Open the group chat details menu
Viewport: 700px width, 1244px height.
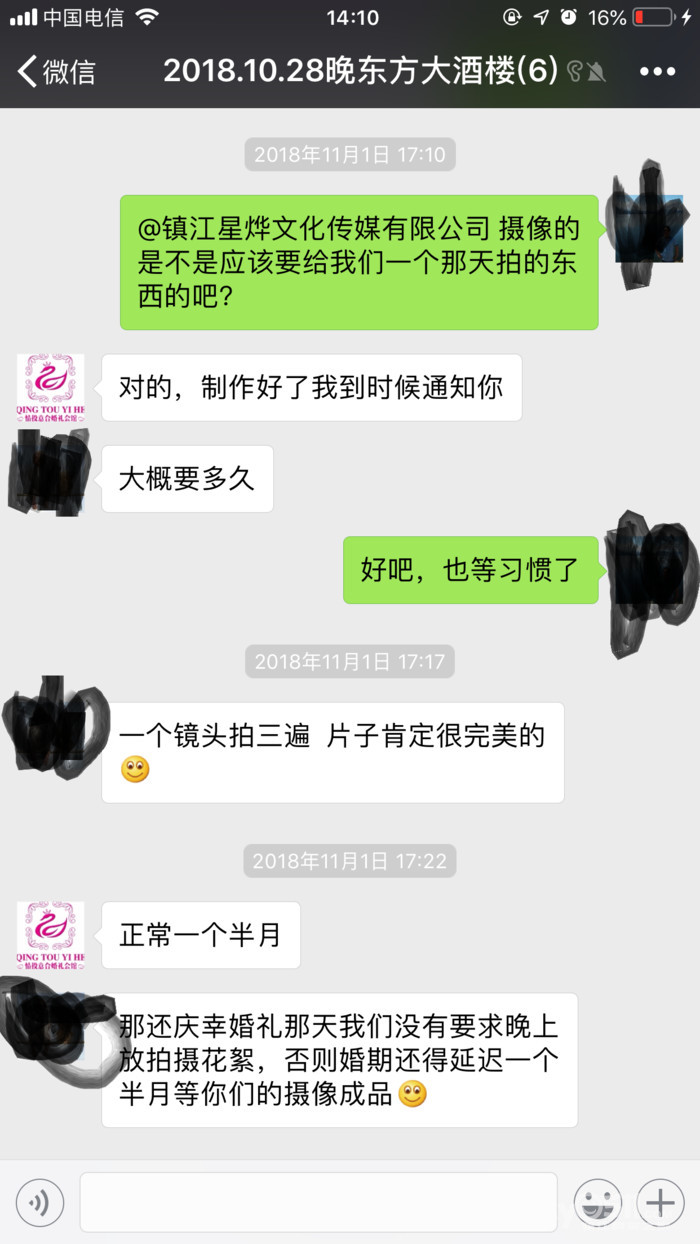click(x=657, y=71)
